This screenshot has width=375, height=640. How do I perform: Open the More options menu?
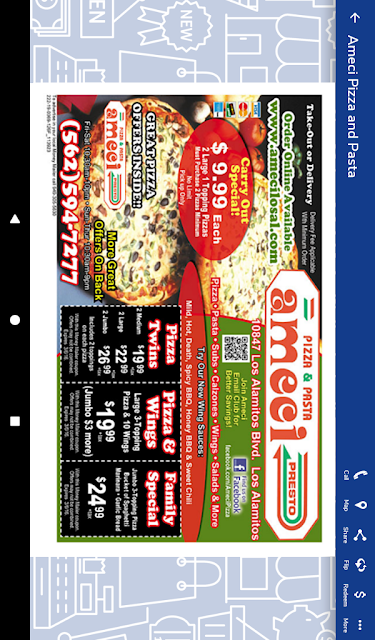pyautogui.click(x=354, y=624)
